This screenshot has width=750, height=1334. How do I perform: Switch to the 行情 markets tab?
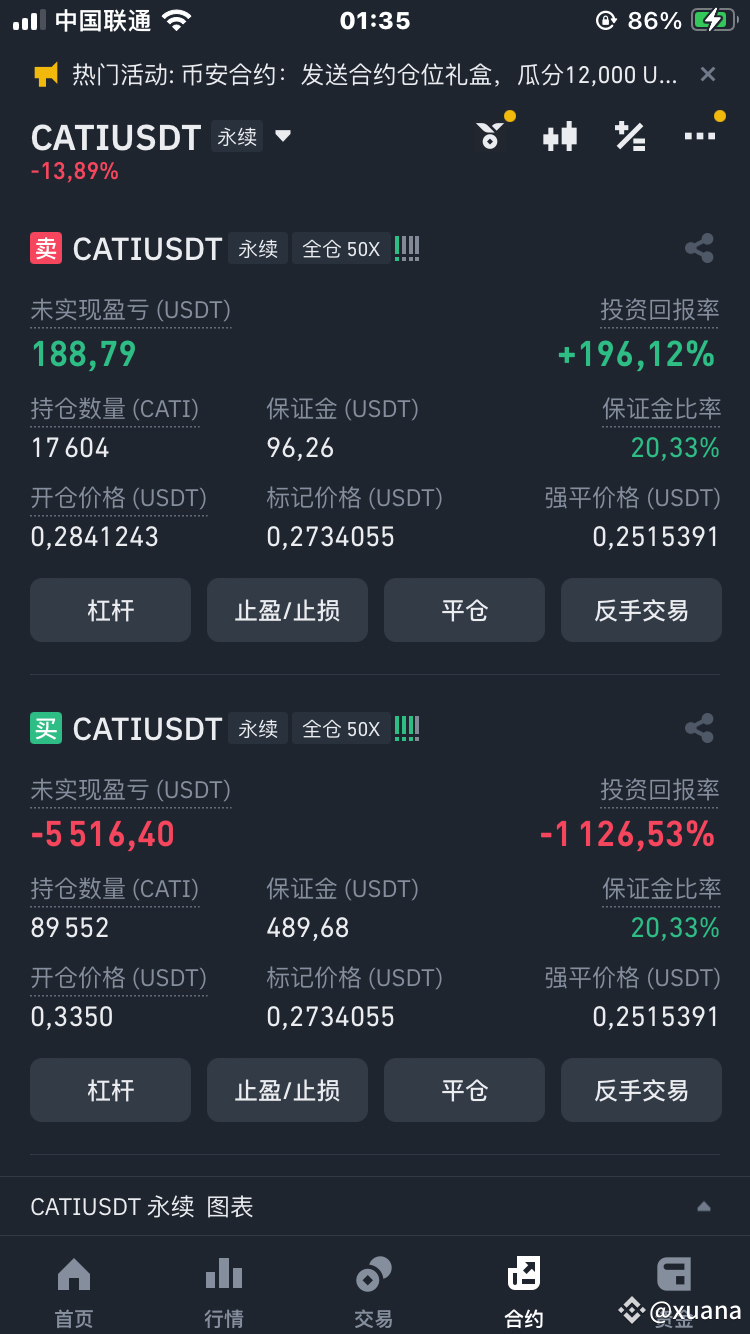tap(224, 1285)
